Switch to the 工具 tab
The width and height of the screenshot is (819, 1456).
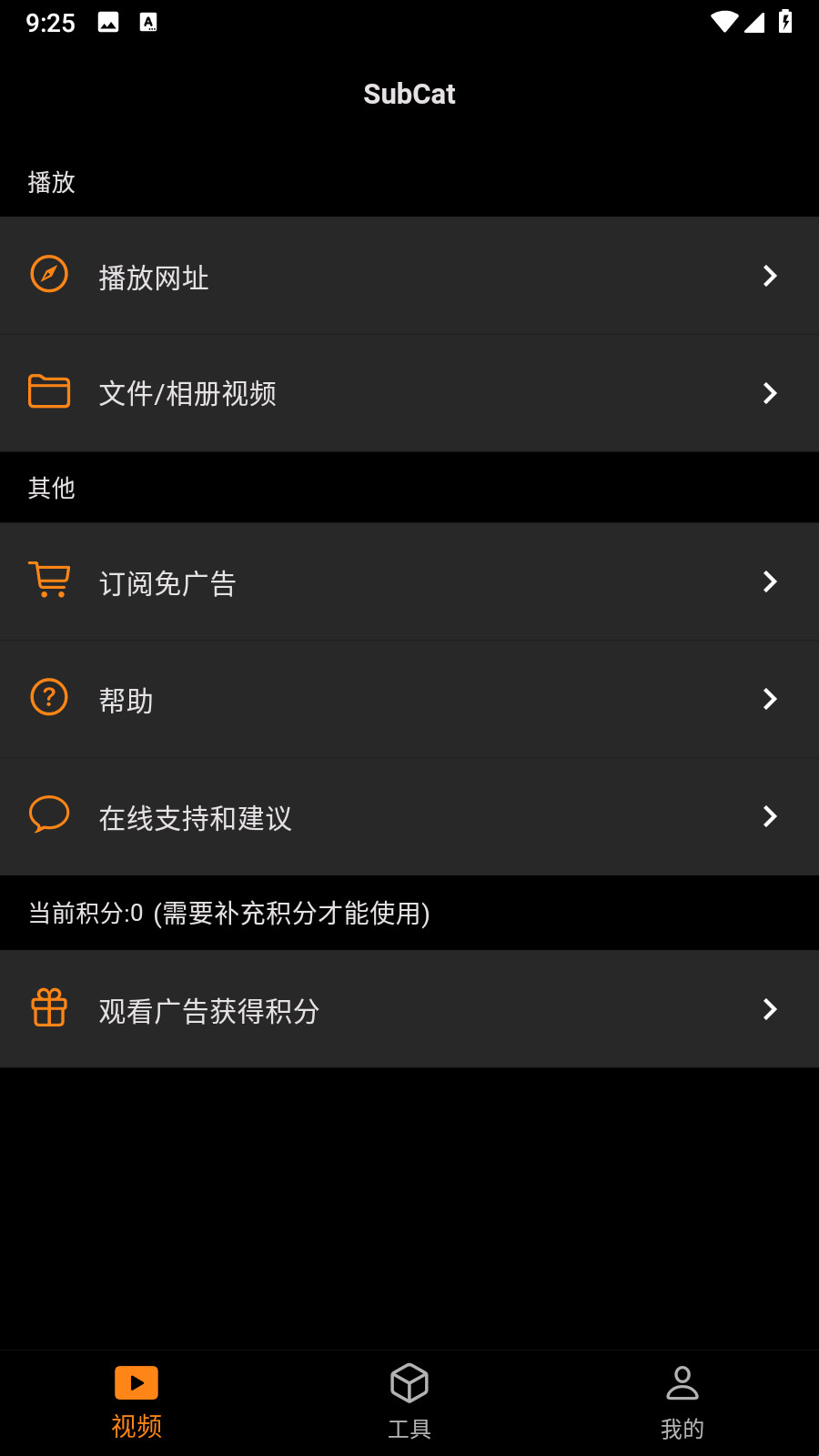pos(409,1402)
